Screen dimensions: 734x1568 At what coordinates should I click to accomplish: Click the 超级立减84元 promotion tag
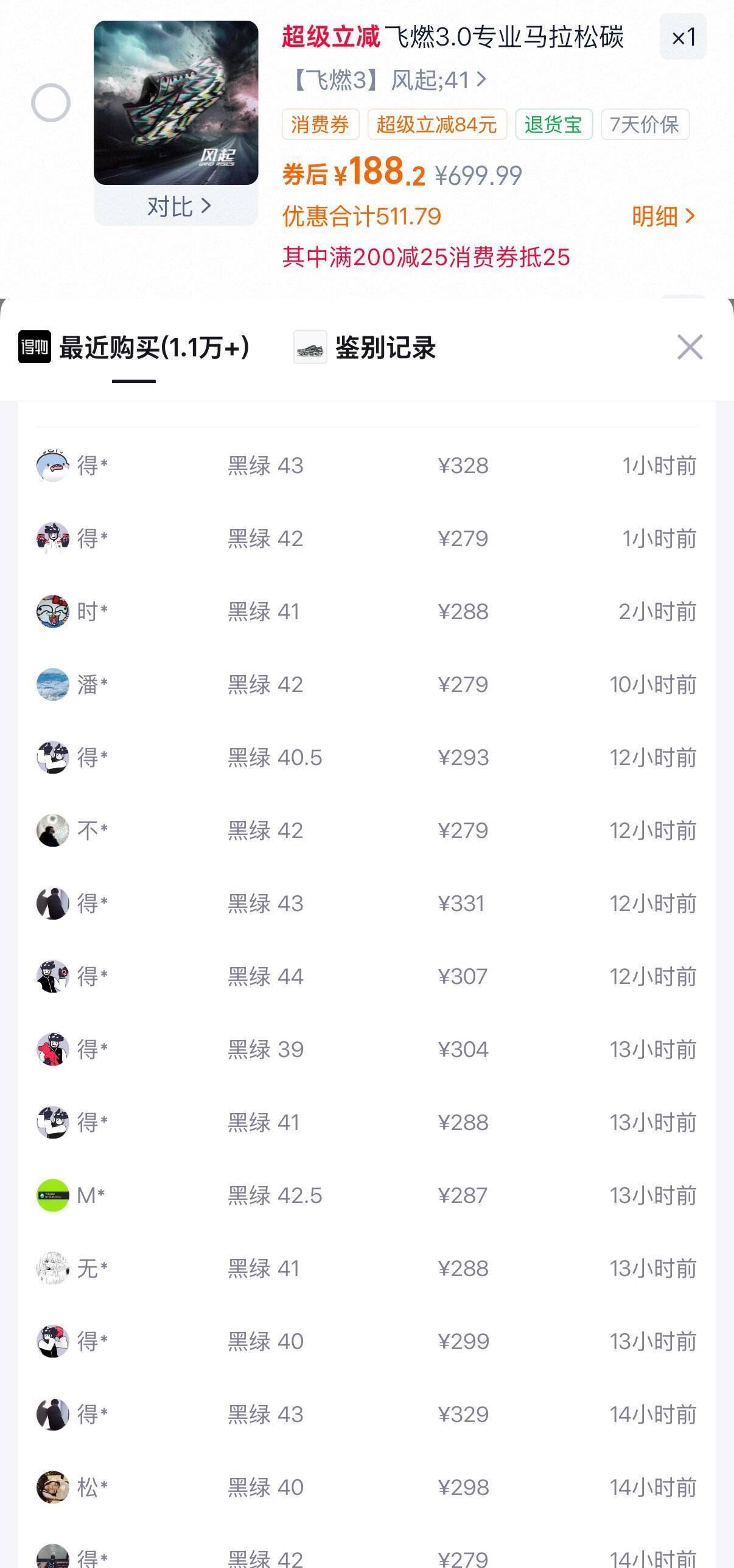point(437,124)
